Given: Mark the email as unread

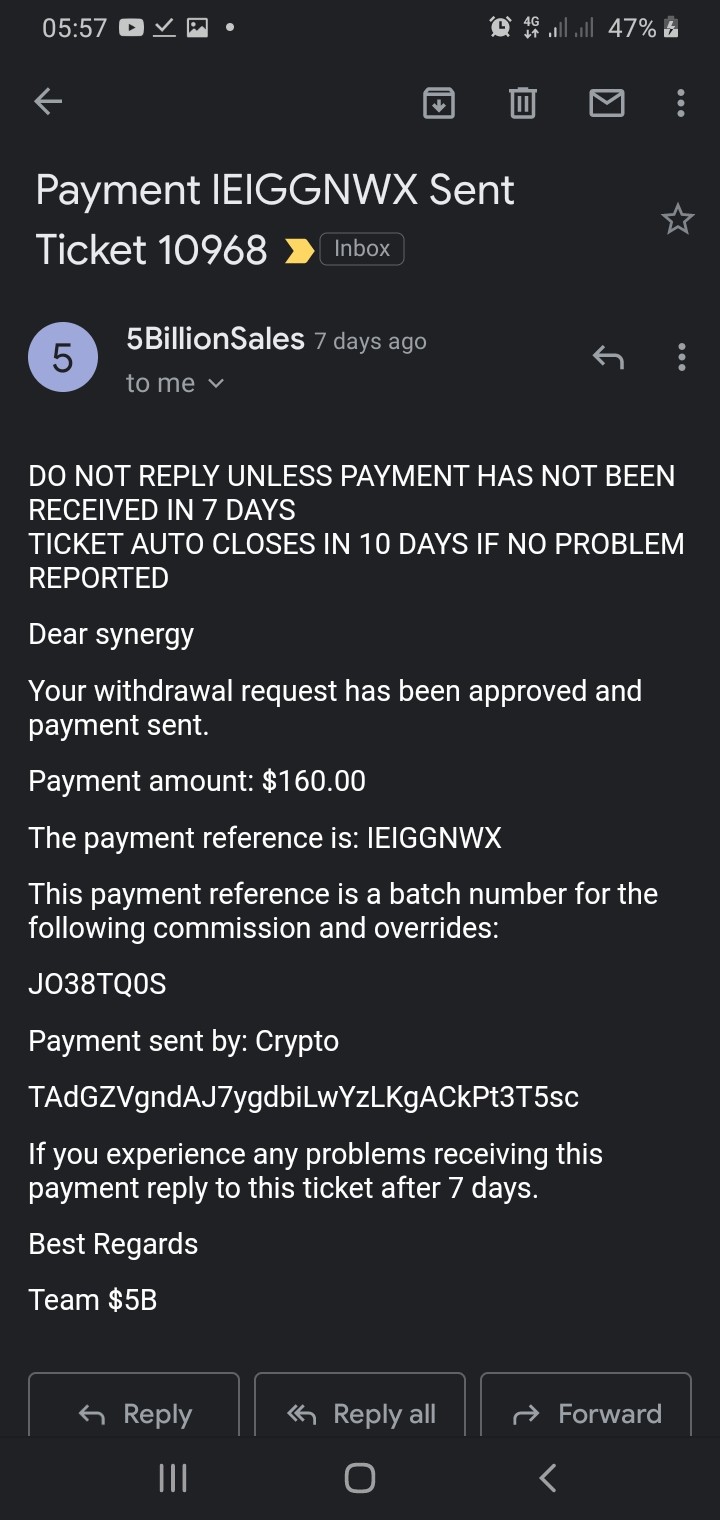Looking at the screenshot, I should coord(606,102).
